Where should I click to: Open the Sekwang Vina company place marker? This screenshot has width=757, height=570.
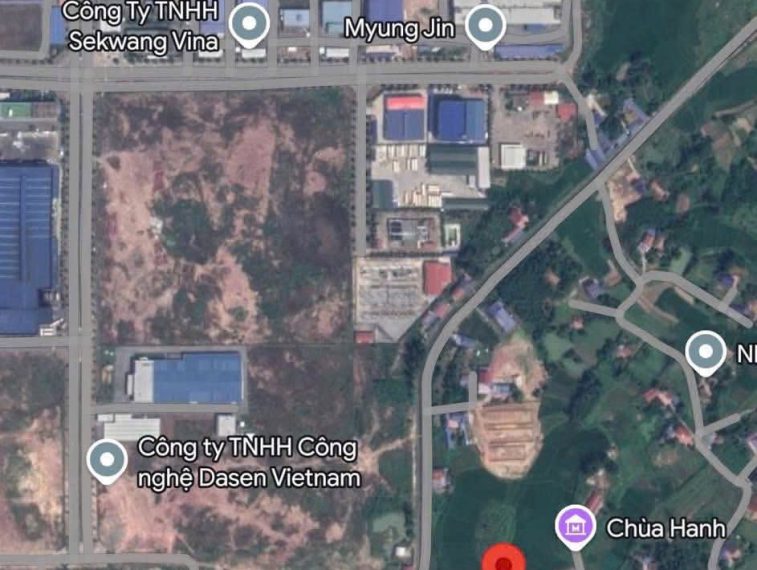249,24
